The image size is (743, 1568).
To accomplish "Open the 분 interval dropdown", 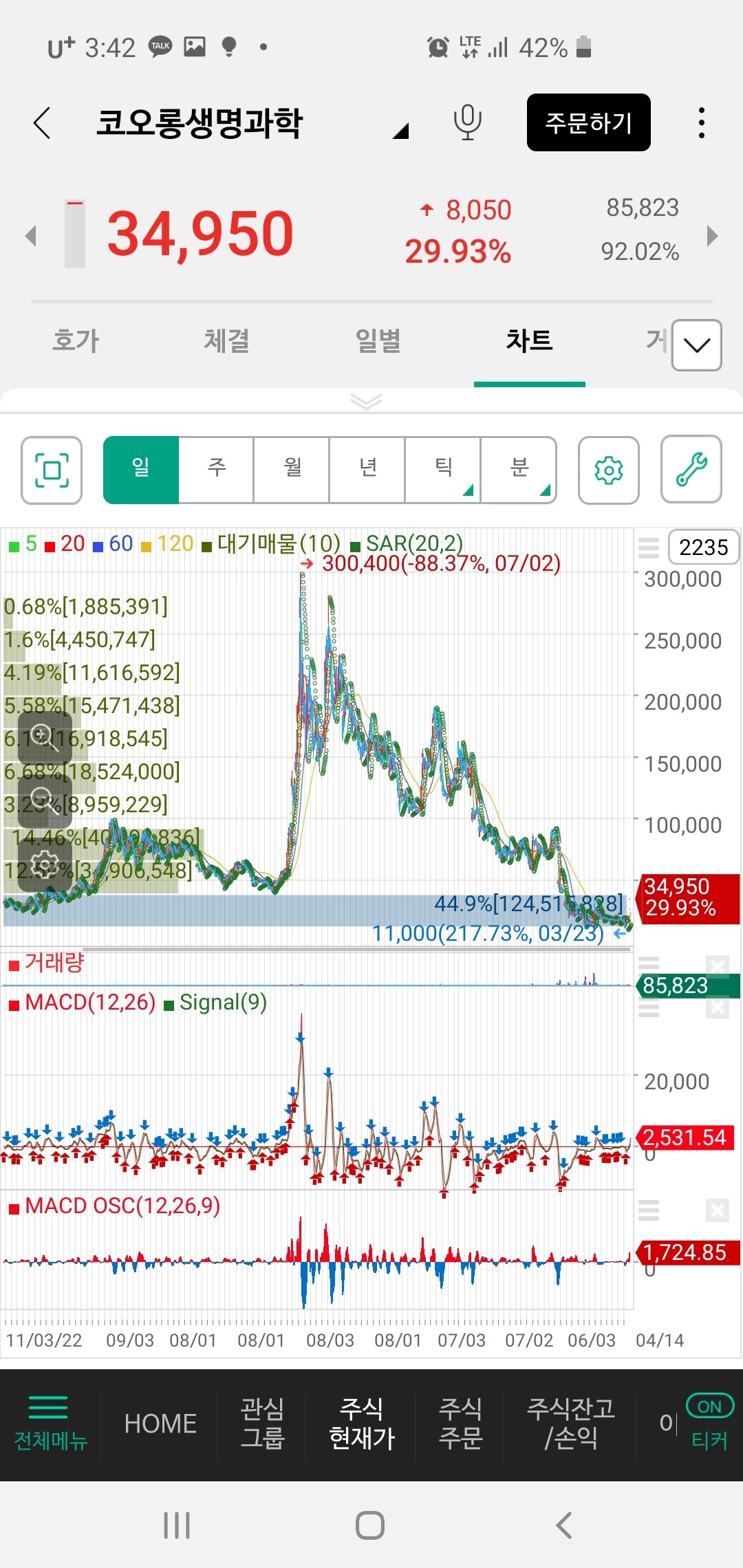I will [519, 468].
